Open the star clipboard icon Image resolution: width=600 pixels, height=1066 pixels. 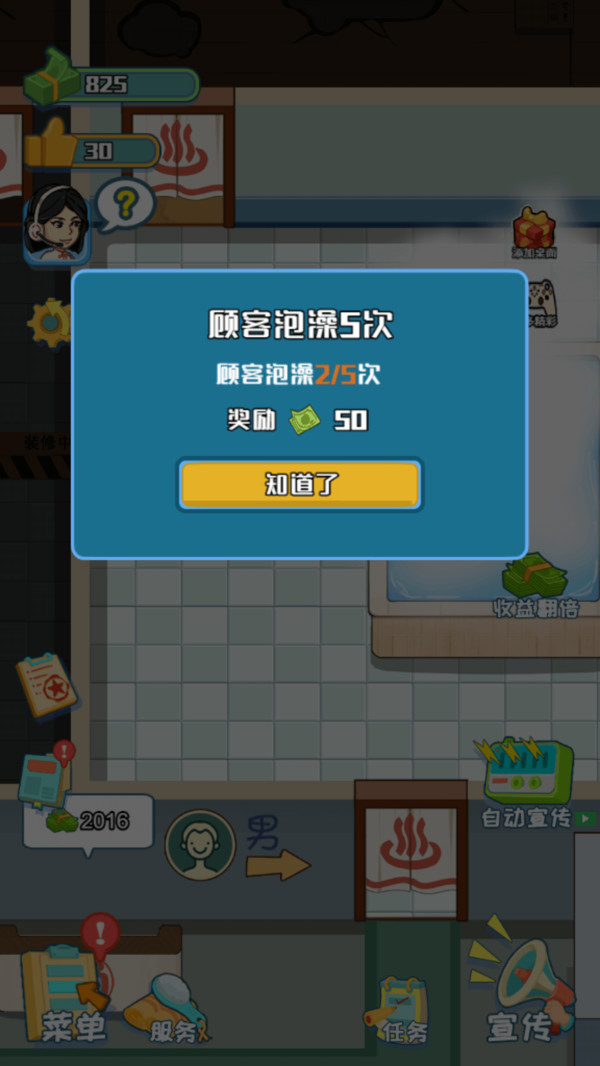point(46,686)
